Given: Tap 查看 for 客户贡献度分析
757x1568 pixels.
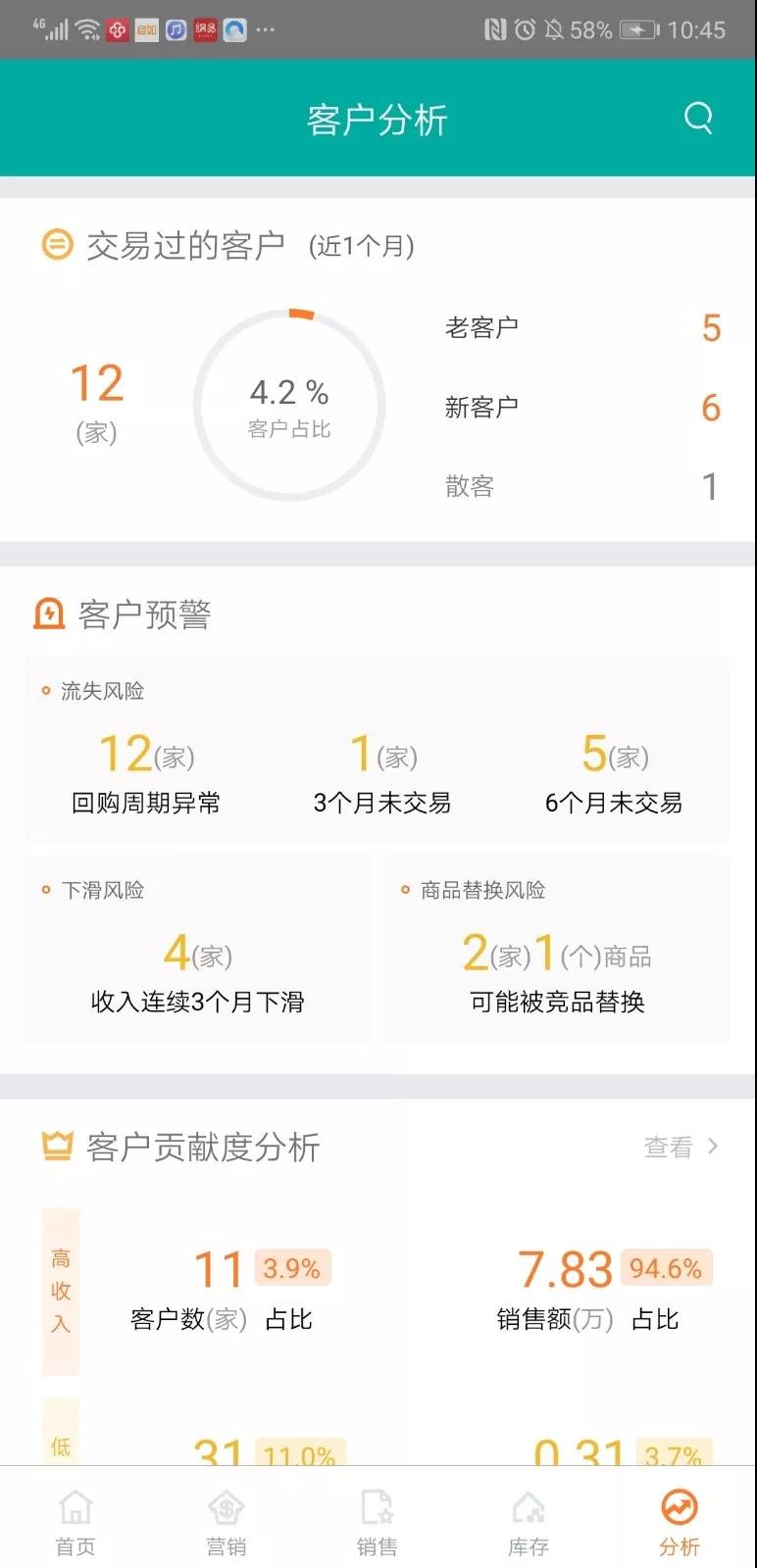Looking at the screenshot, I should click(681, 1147).
